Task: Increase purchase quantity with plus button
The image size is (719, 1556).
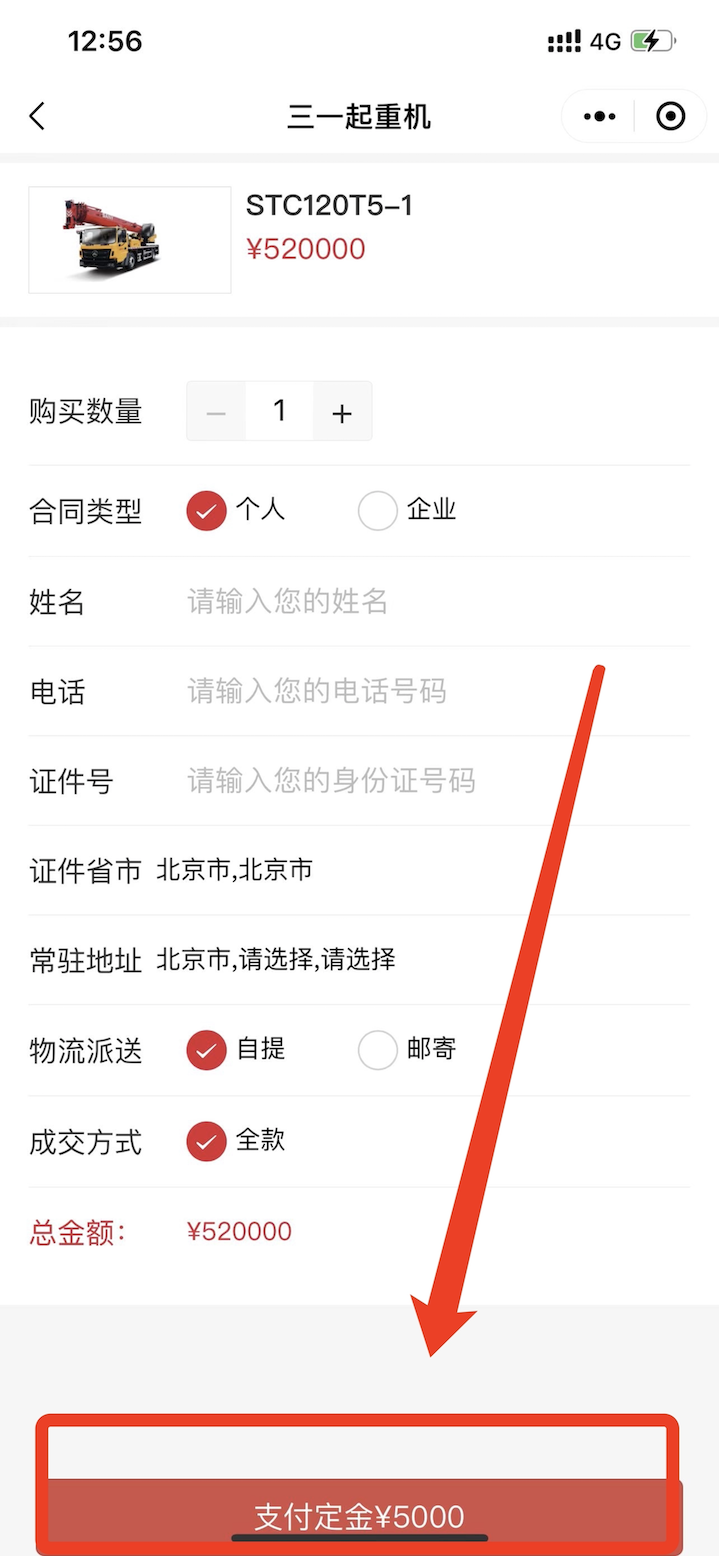Action: (x=342, y=412)
